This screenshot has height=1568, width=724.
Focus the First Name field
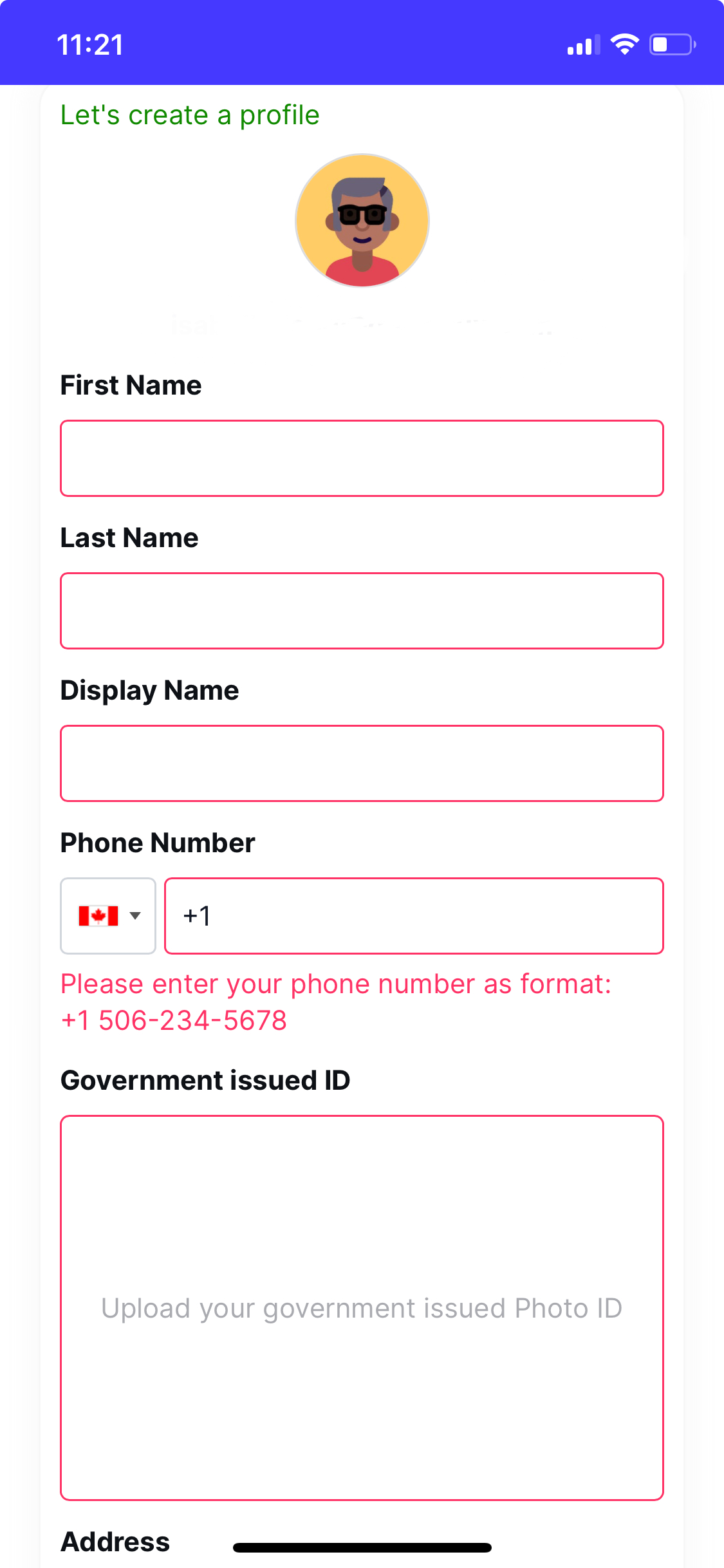[362, 458]
